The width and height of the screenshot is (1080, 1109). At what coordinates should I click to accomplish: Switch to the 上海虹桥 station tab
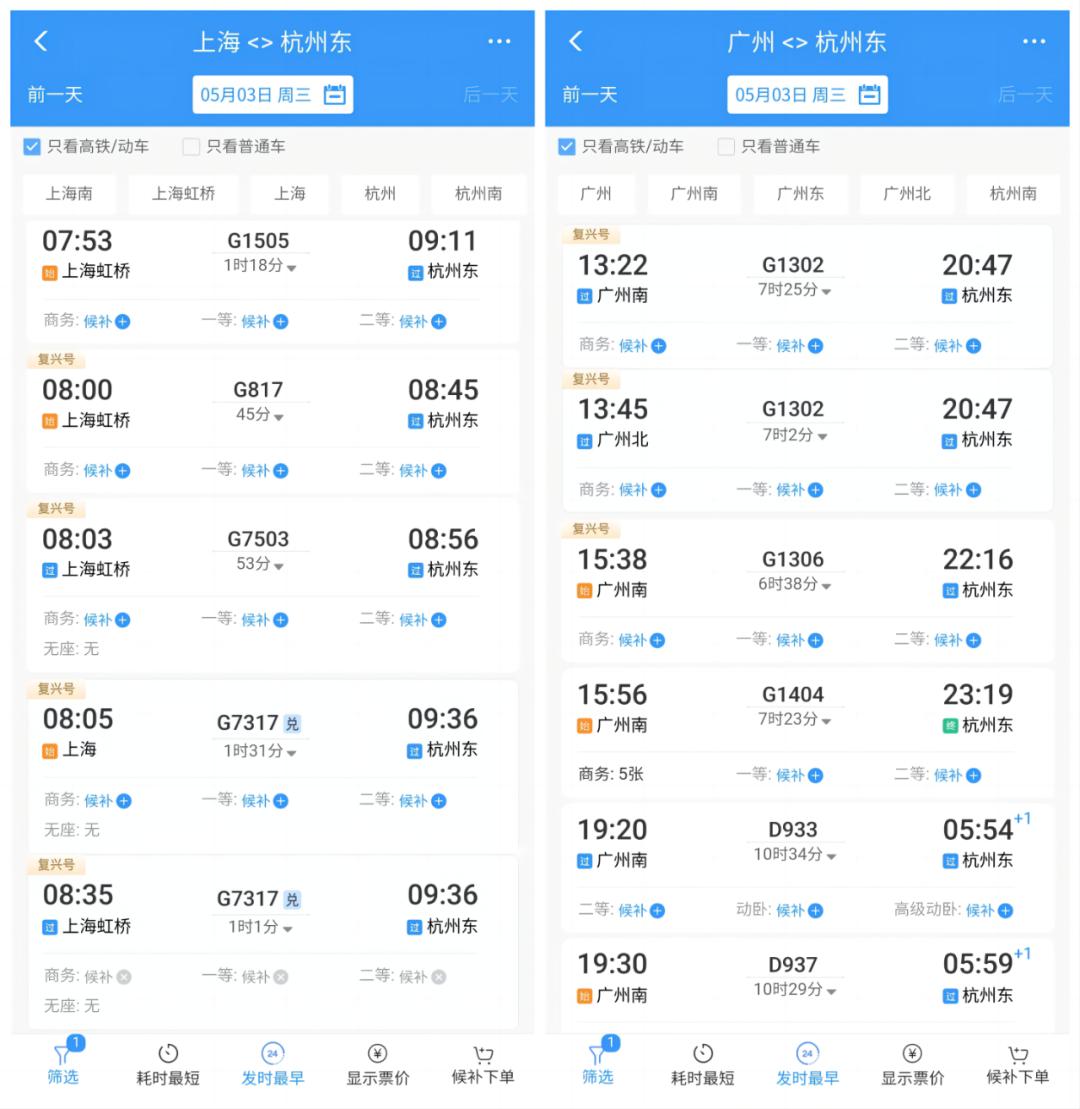[x=183, y=194]
